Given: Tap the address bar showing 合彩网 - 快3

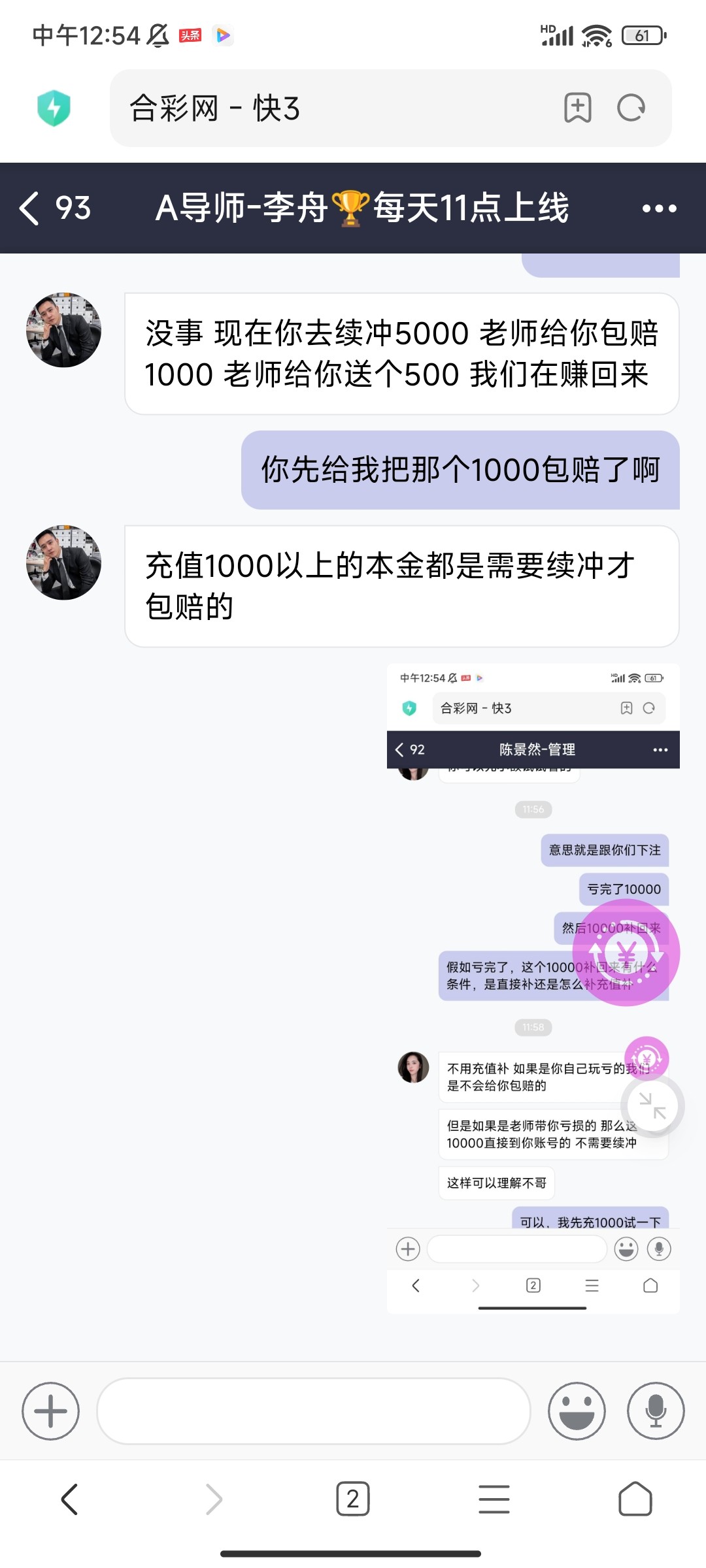Looking at the screenshot, I should click(x=327, y=108).
